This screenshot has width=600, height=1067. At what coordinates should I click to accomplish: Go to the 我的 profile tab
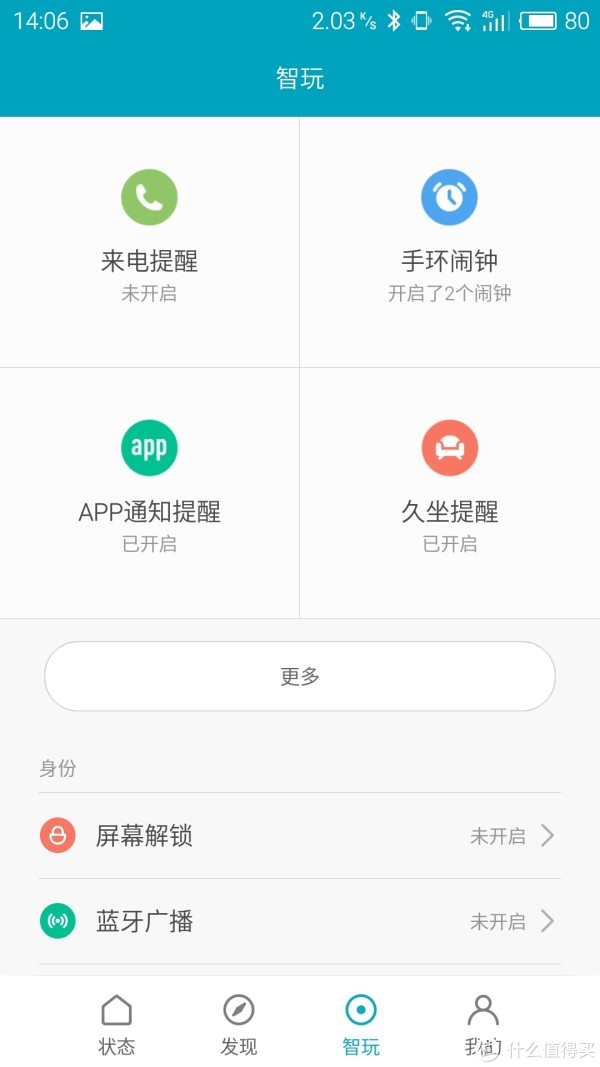tap(483, 1024)
